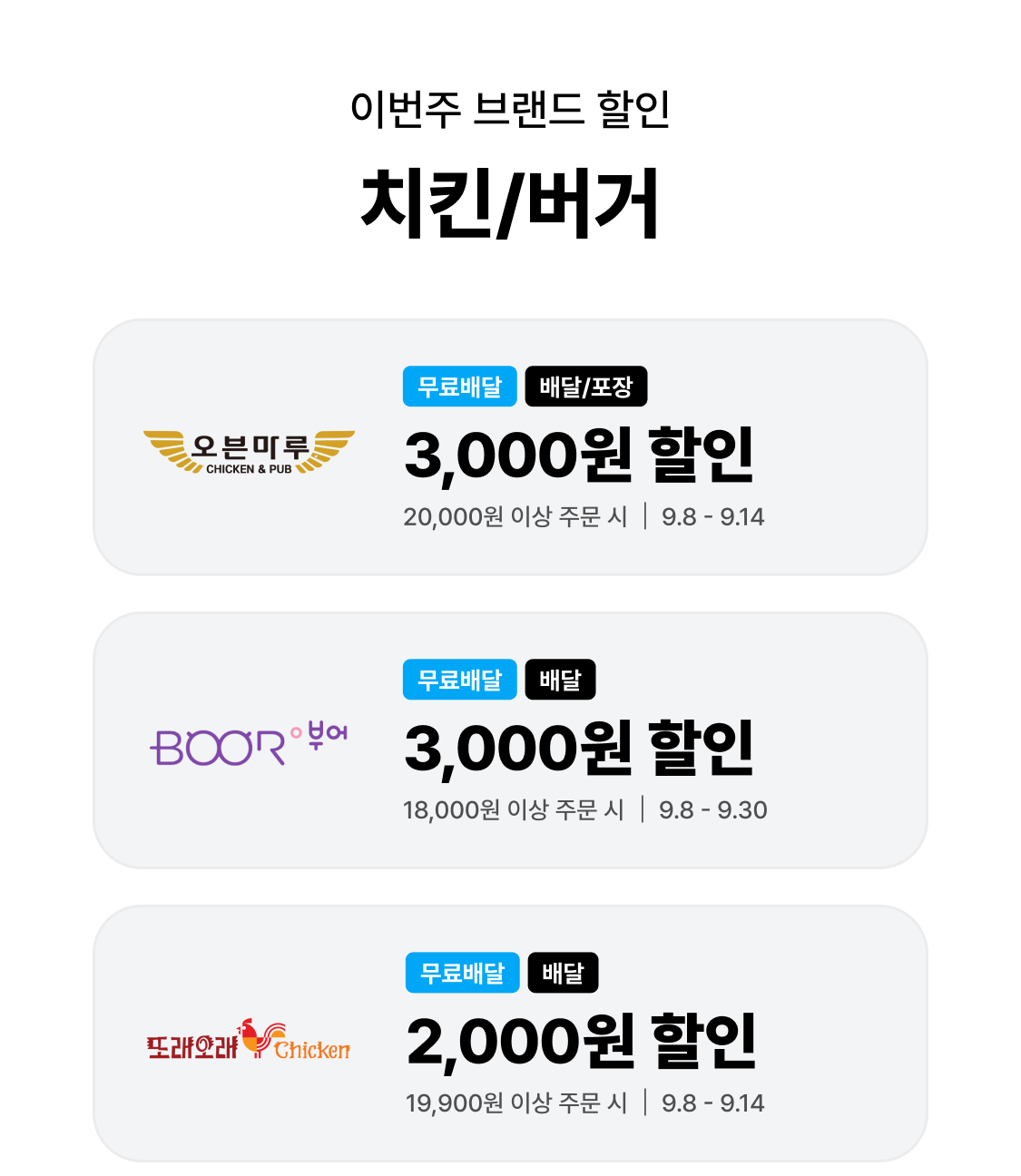Select the BOOR 부어 3,000원 할인 card
This screenshot has height=1176, width=1021.
click(x=510, y=740)
